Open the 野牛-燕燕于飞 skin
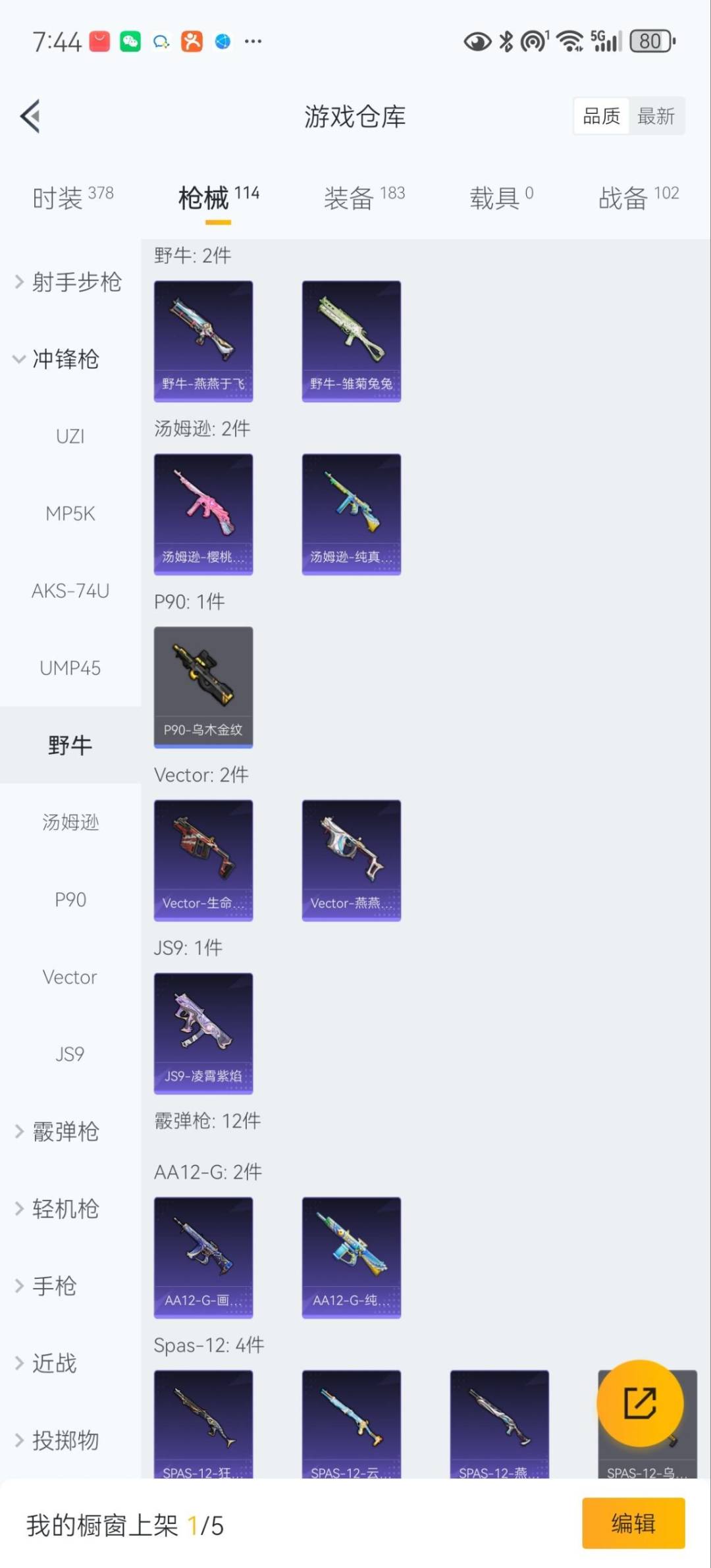The image size is (711, 1568). pos(203,339)
